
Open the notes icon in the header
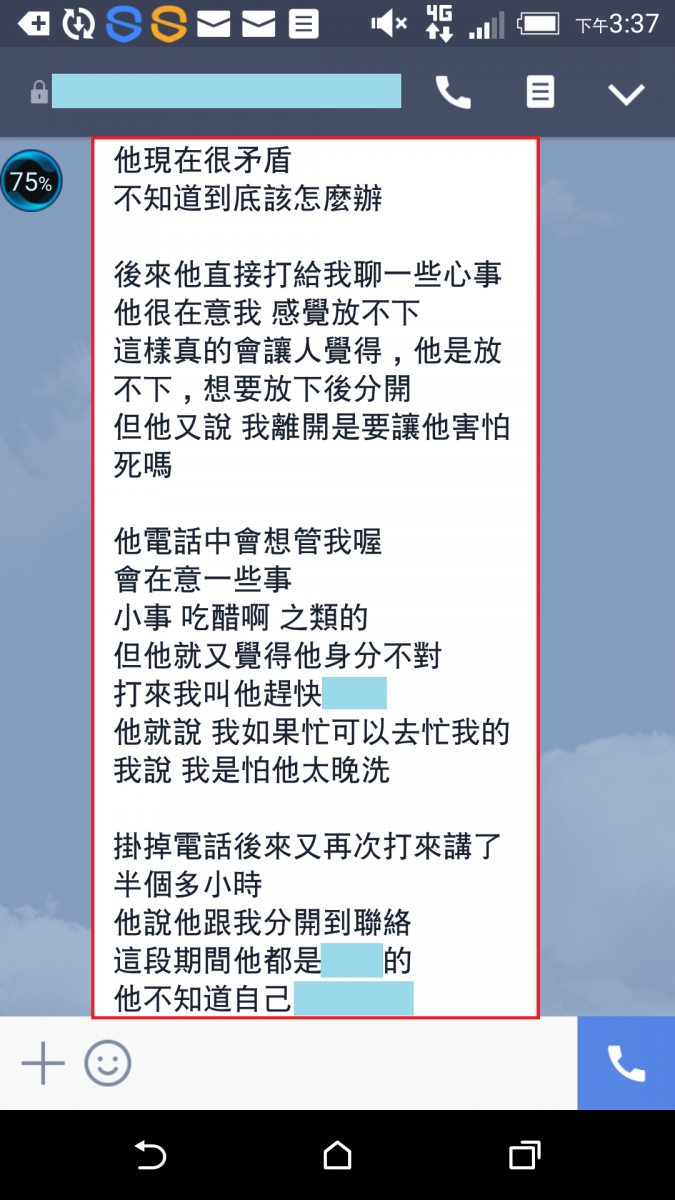(540, 93)
